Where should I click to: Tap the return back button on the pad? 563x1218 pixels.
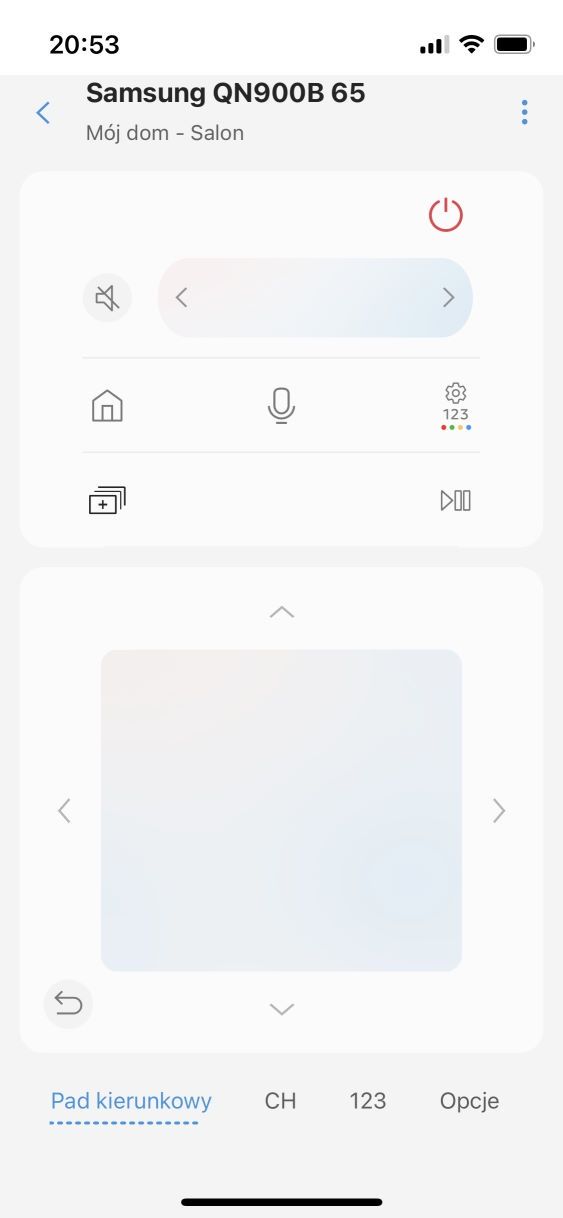[68, 1003]
